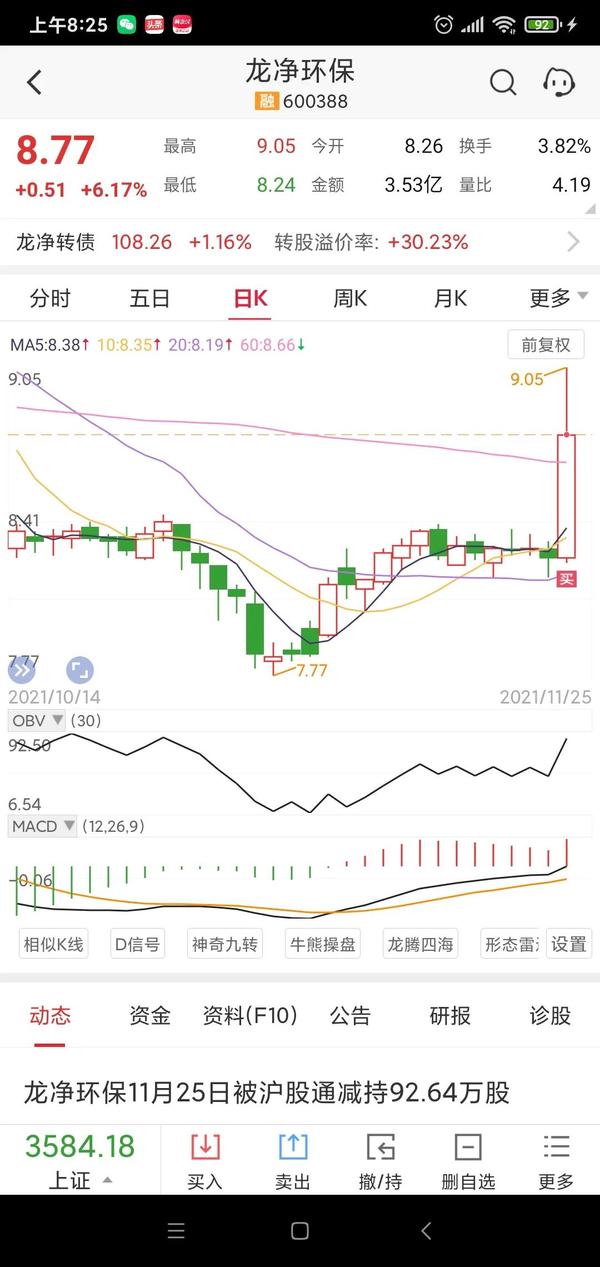Select the 神奇九转 indicator chip
600x1267 pixels.
pyautogui.click(x=225, y=944)
